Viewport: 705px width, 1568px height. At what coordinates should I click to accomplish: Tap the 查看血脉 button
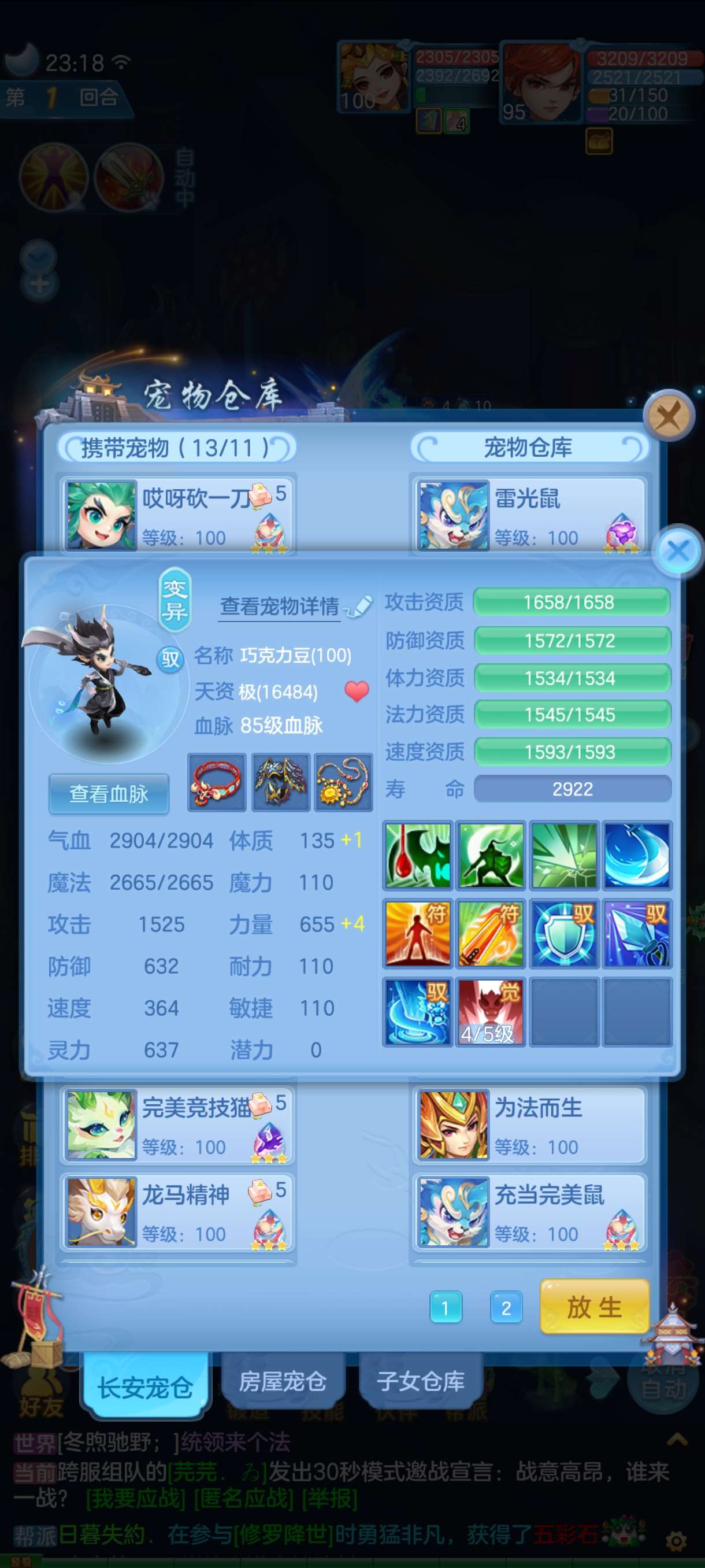[109, 794]
